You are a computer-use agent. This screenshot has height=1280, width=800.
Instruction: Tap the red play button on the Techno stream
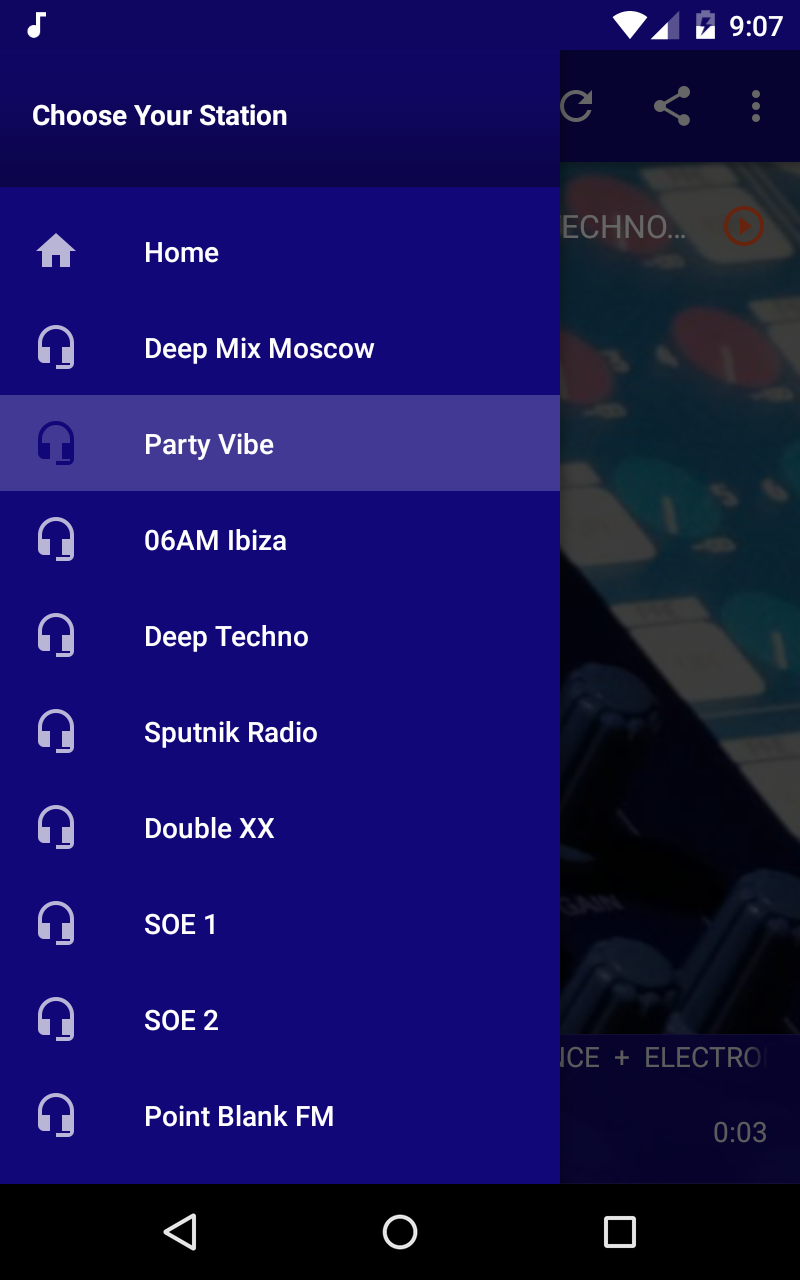pyautogui.click(x=742, y=226)
